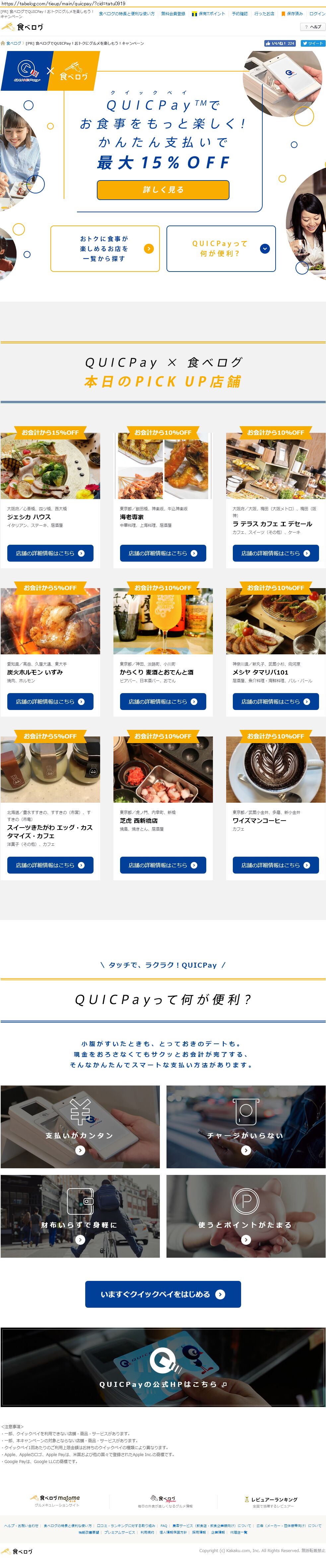This screenshot has height=1568, width=326.
Task: Open おトクに食事が楽しめるお店を一覧から探す
Action: tap(105, 248)
